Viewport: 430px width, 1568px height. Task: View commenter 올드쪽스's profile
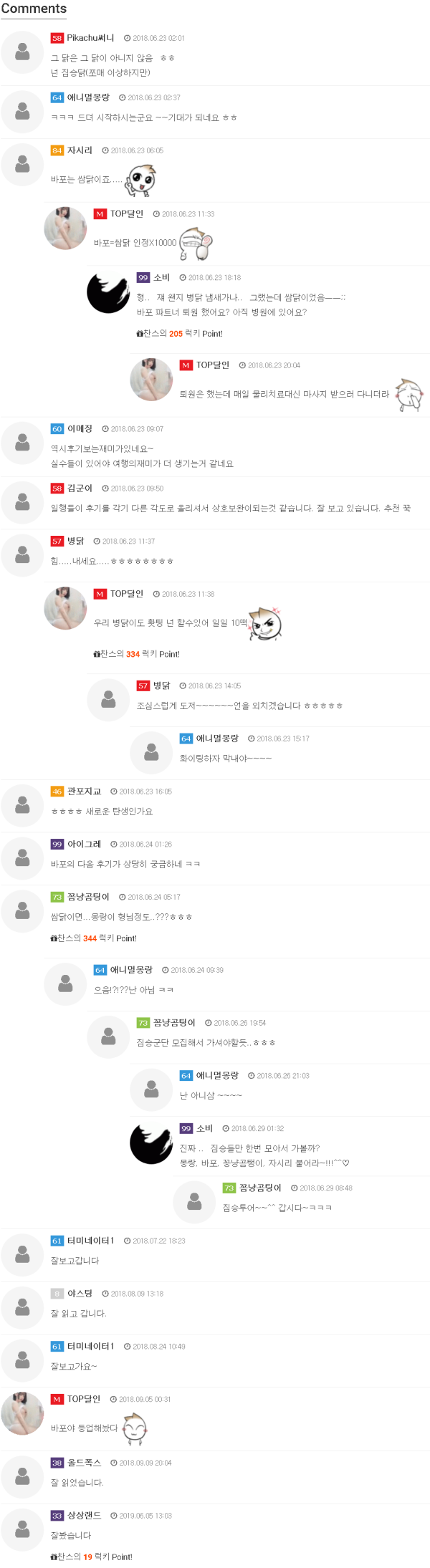84,1463
